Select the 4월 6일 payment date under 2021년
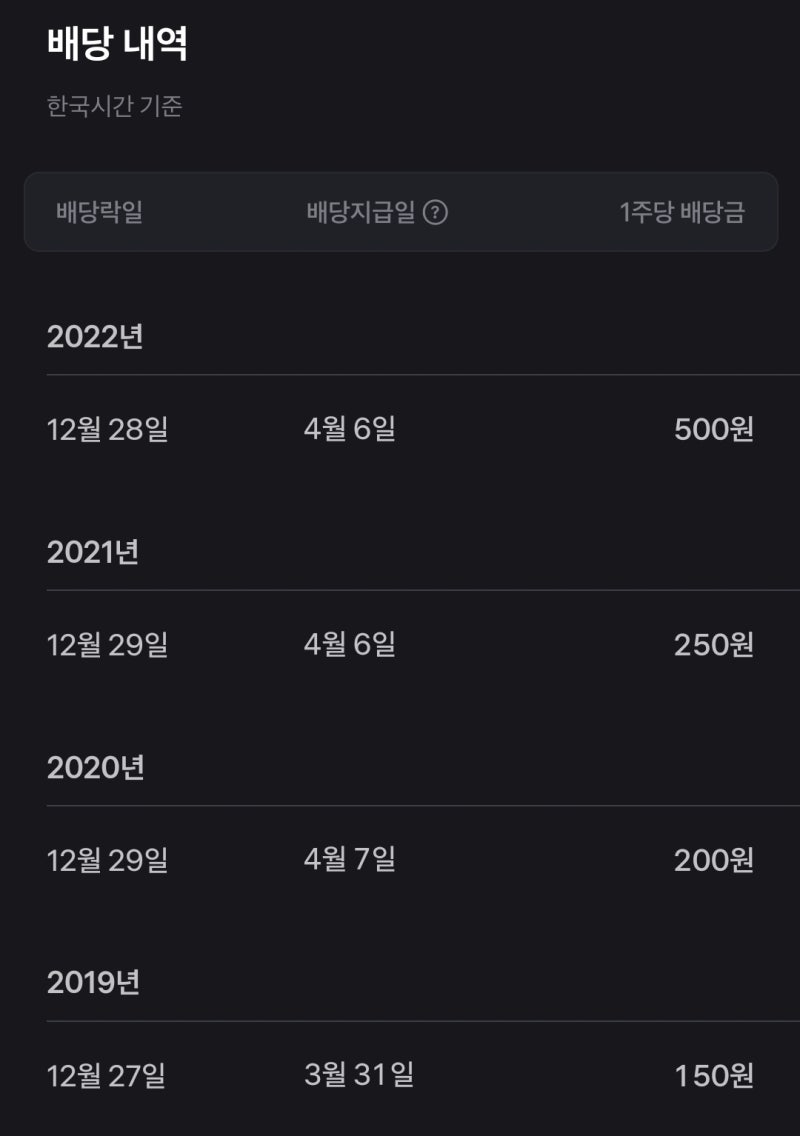This screenshot has height=1136, width=800. [350, 645]
